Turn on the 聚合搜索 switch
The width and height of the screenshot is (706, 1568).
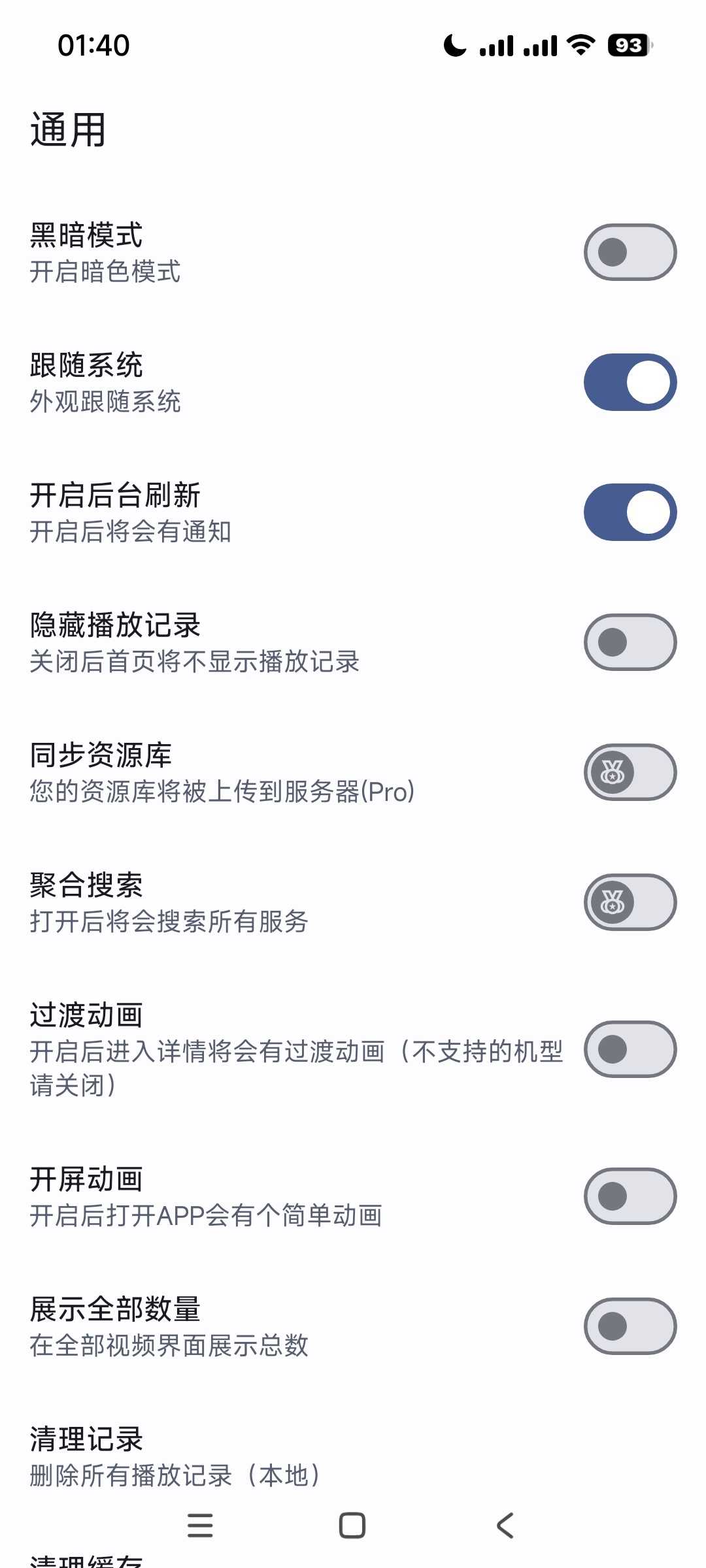(x=630, y=902)
